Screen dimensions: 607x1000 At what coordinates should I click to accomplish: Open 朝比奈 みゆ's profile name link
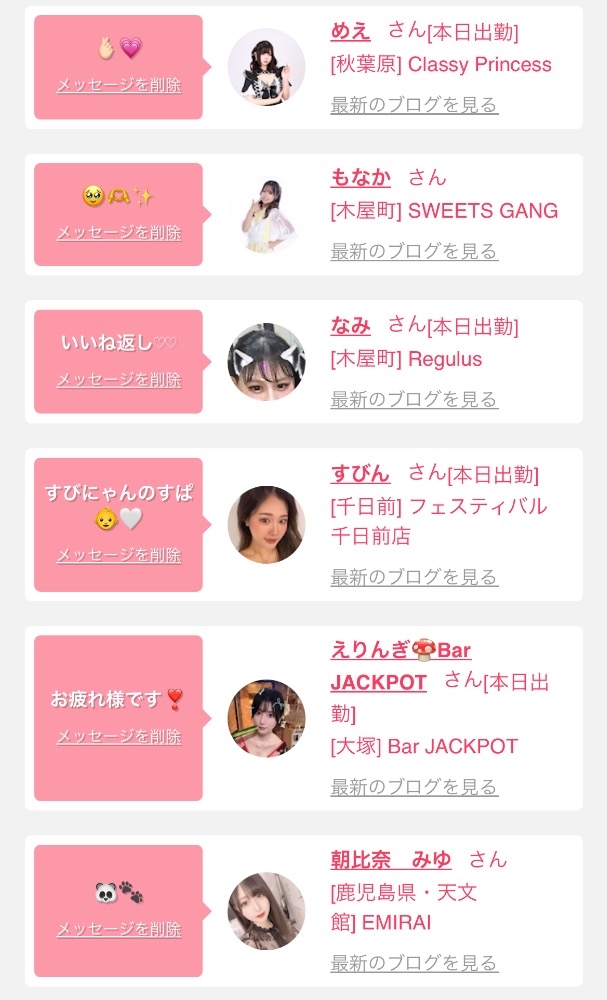point(390,859)
